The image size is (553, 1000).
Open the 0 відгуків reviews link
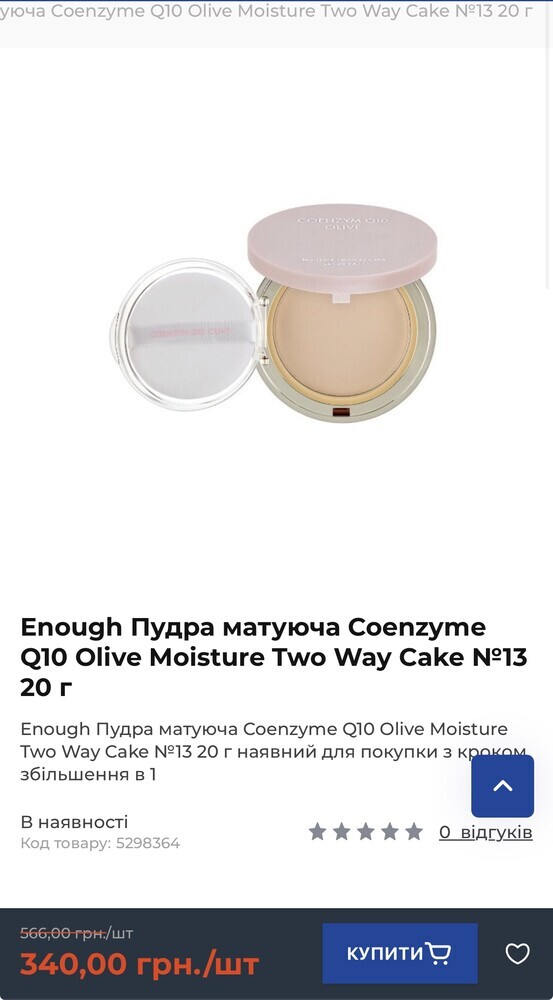click(x=485, y=832)
